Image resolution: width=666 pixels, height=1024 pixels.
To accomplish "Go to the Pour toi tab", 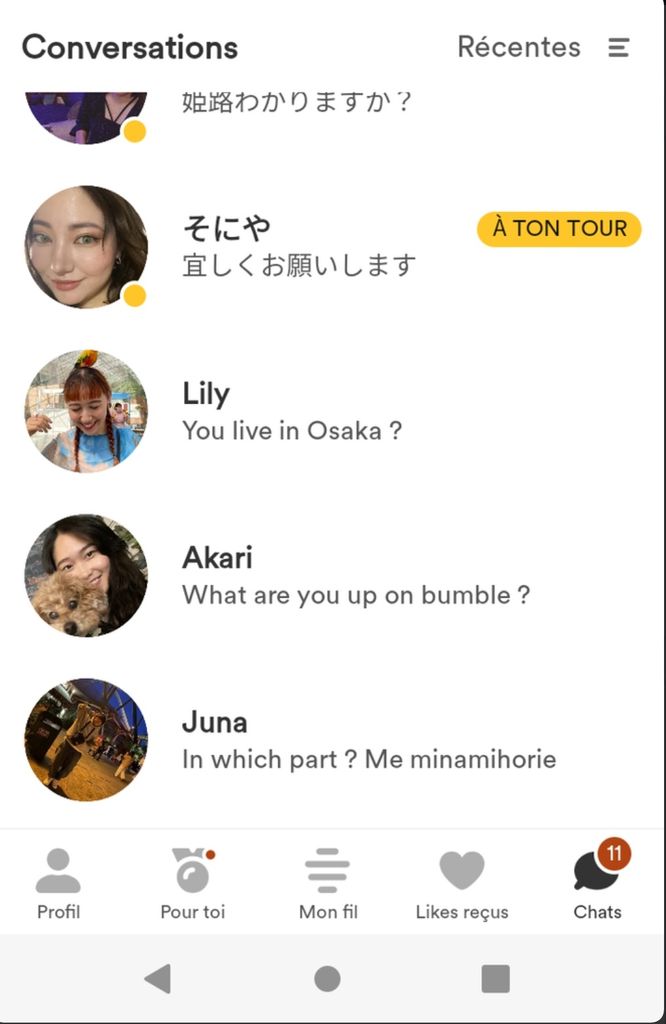I will [192, 883].
